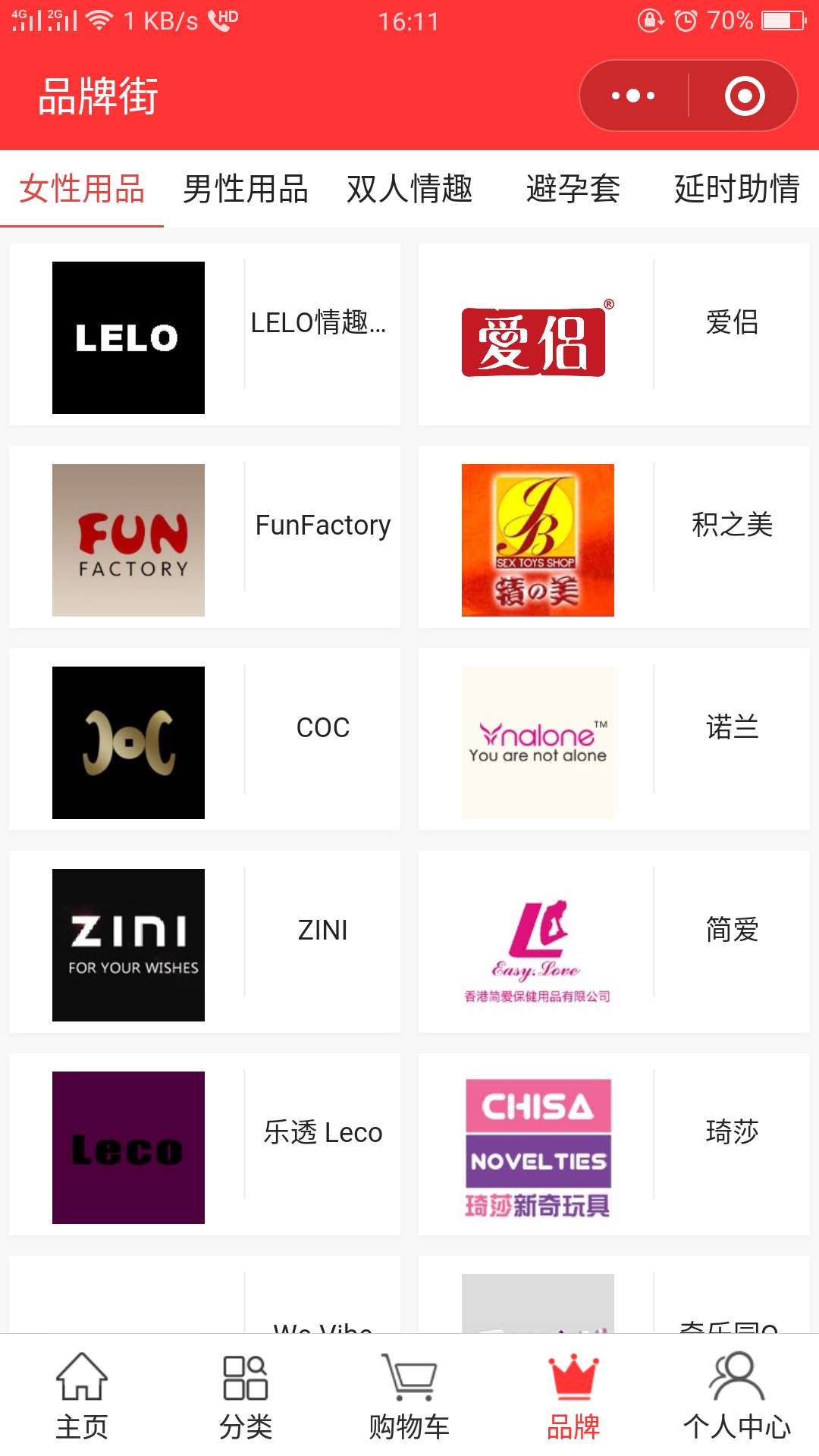This screenshot has height=1456, width=819.
Task: Open the 诺兰 nalone brand
Action: pyautogui.click(x=614, y=739)
